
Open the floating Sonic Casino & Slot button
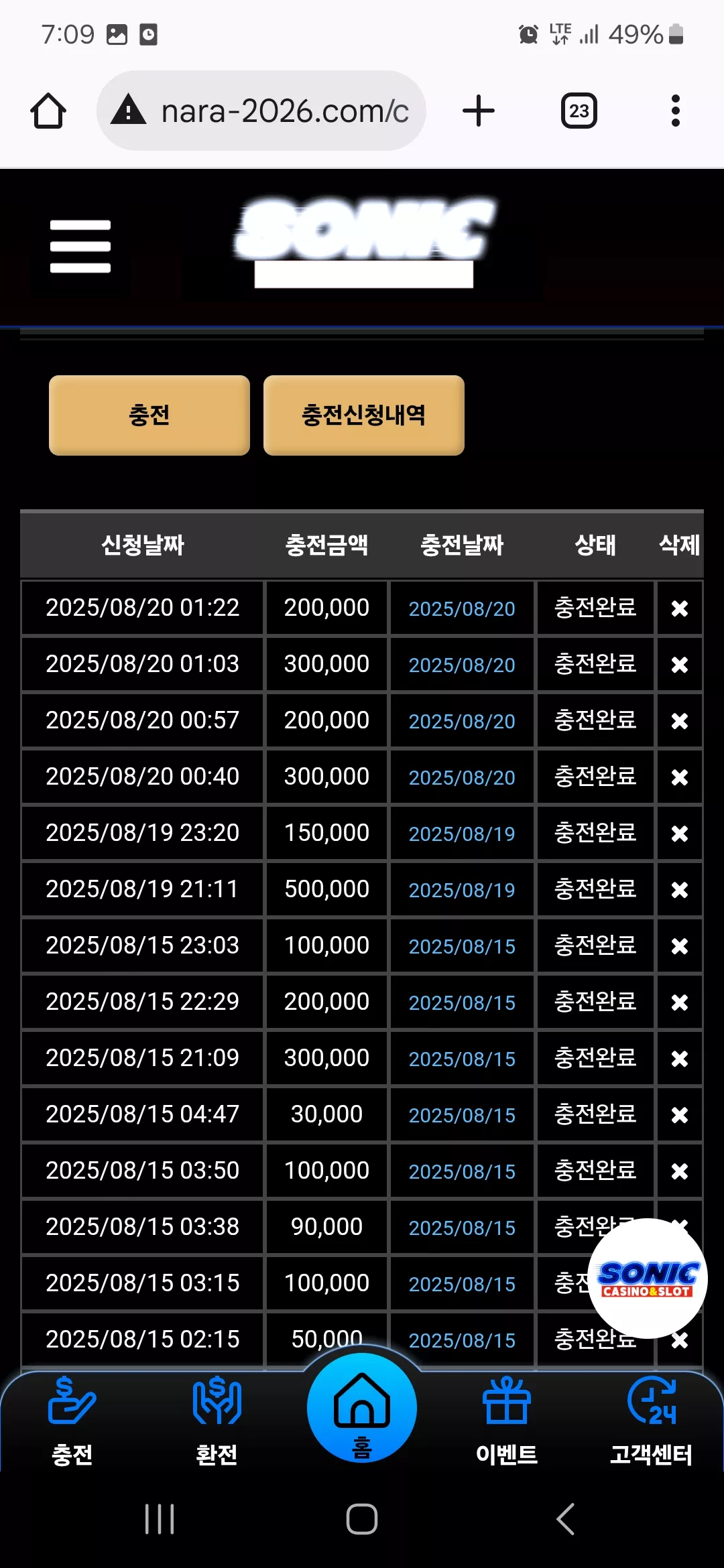[648, 1279]
